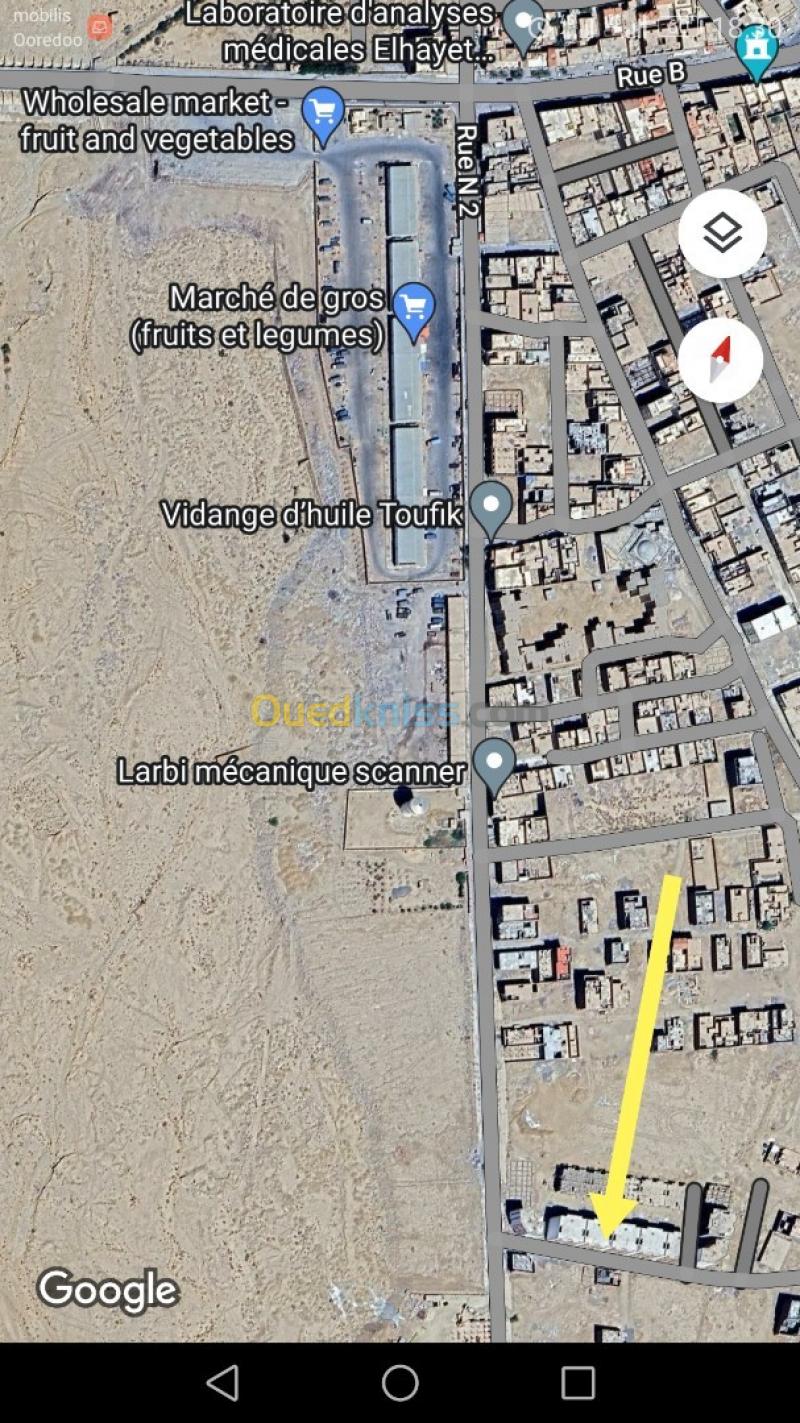Open recent apps from the navigation bar
This screenshot has height=1423, width=800.
tap(578, 1383)
